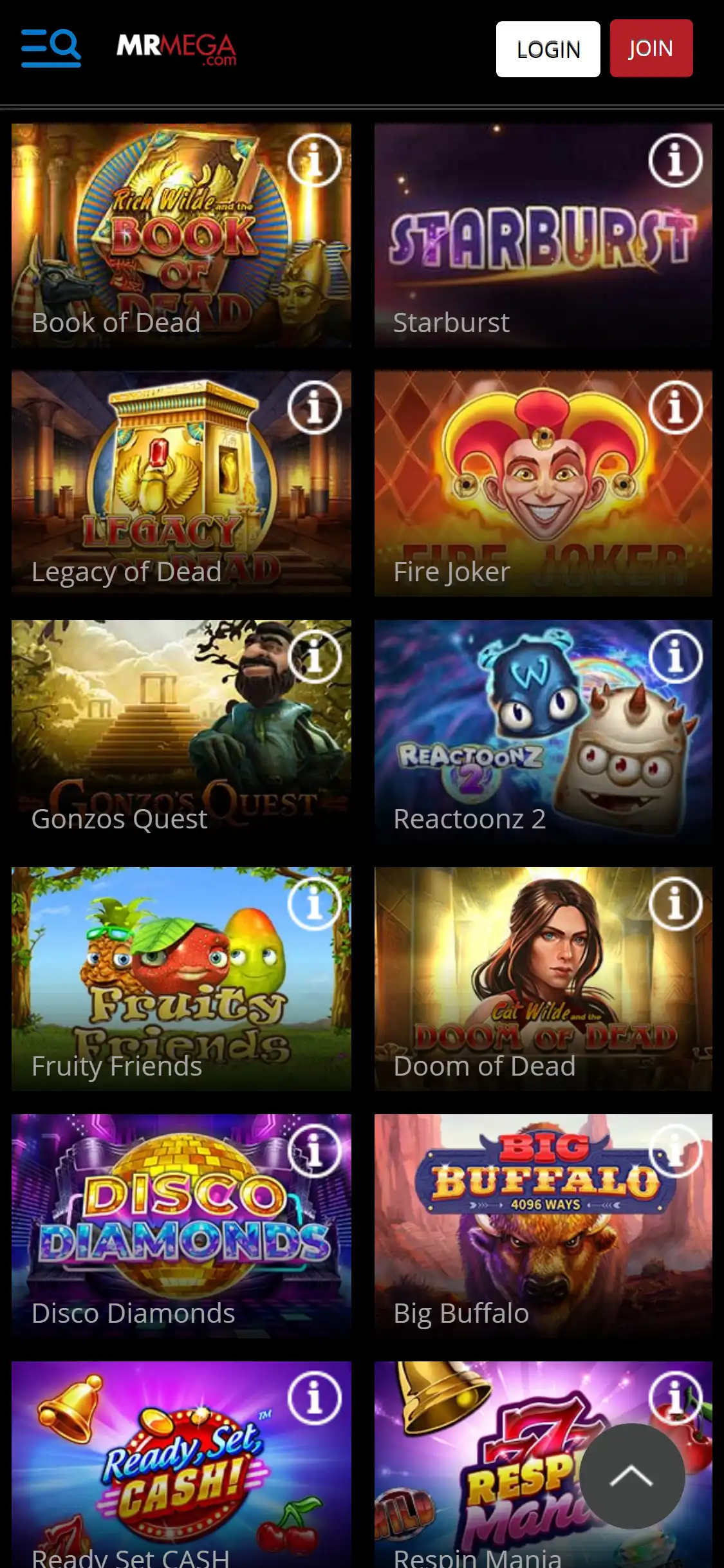Open the menu and search icon
The image size is (724, 1568).
pos(51,48)
